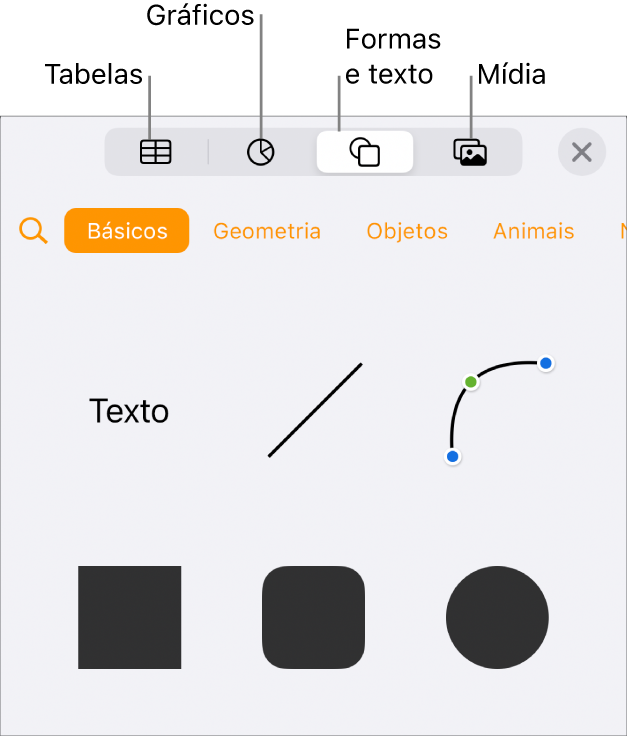This screenshot has height=737, width=627.
Task: Open the media tab
Action: point(469,152)
